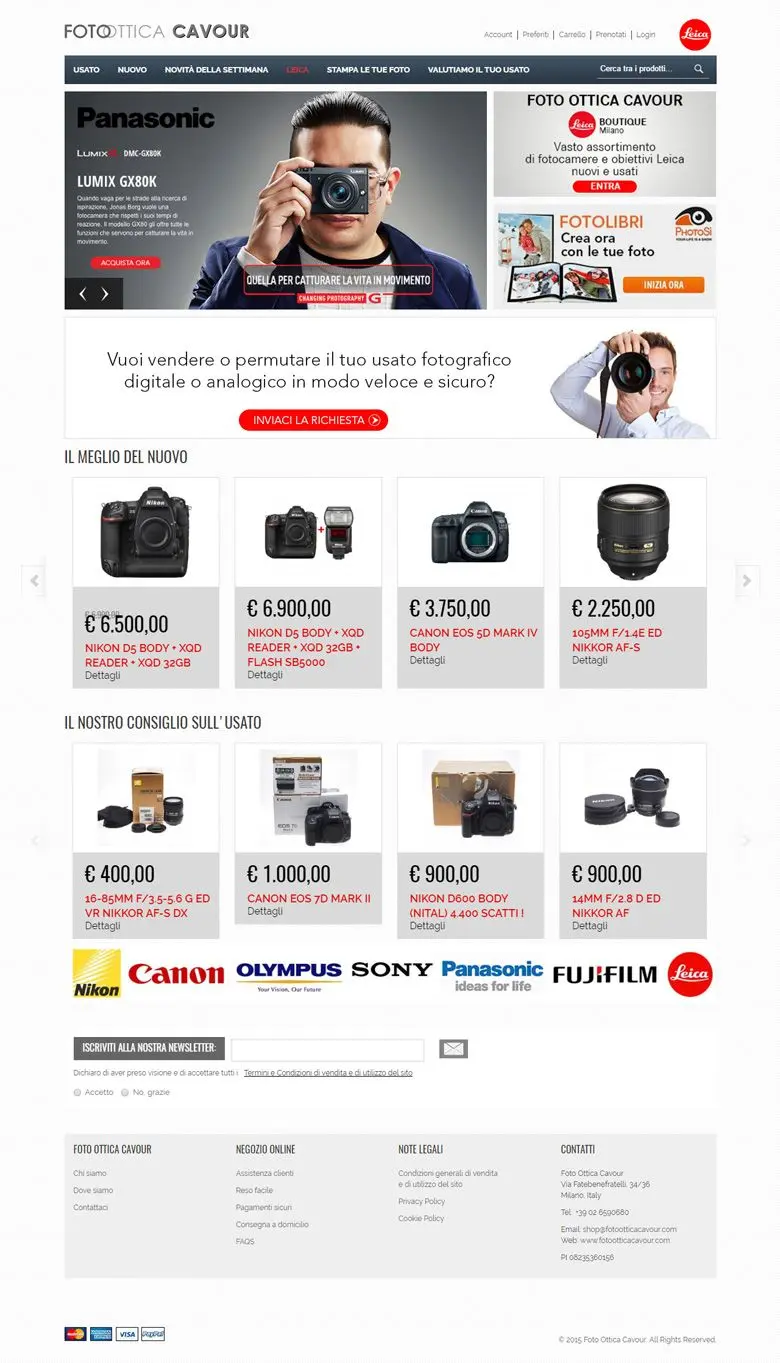The image size is (780, 1363).
Task: Open the Carrello link
Action: point(572,35)
